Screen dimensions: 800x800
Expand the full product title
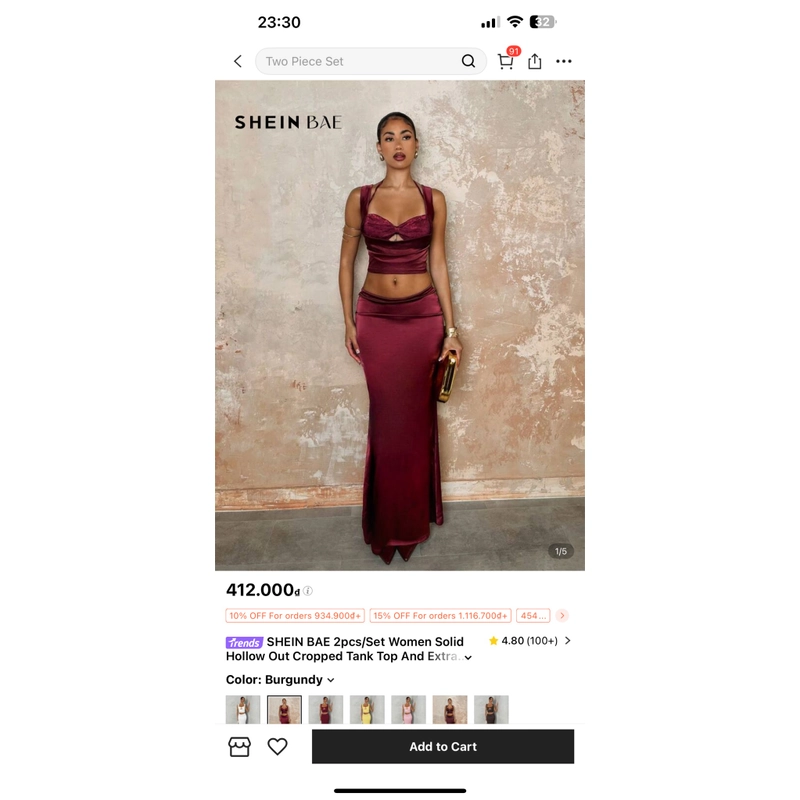point(468,657)
